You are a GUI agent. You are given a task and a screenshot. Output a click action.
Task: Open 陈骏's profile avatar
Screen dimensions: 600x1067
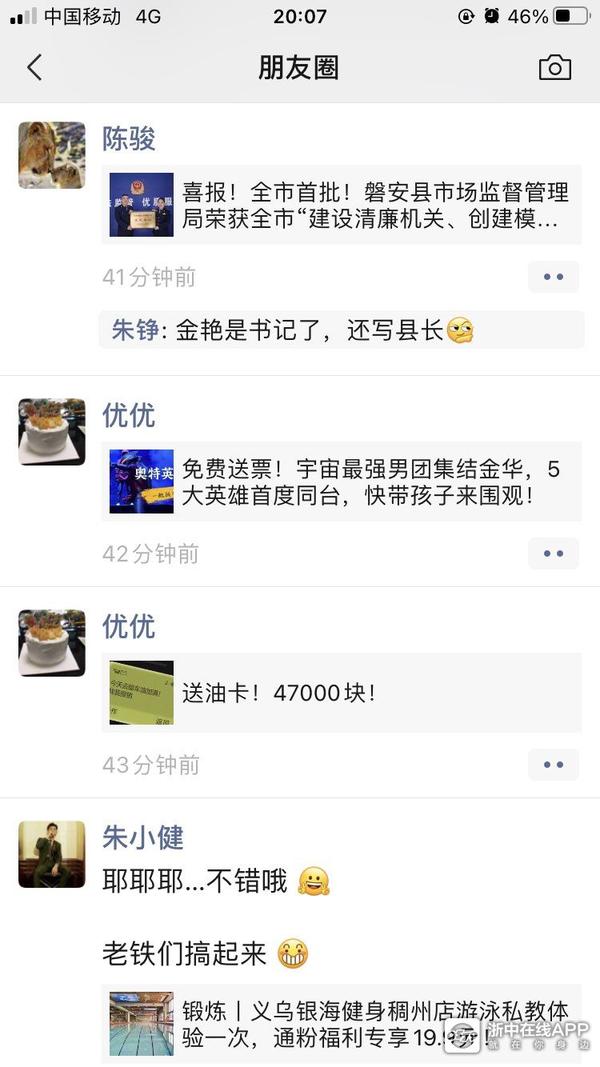click(51, 155)
